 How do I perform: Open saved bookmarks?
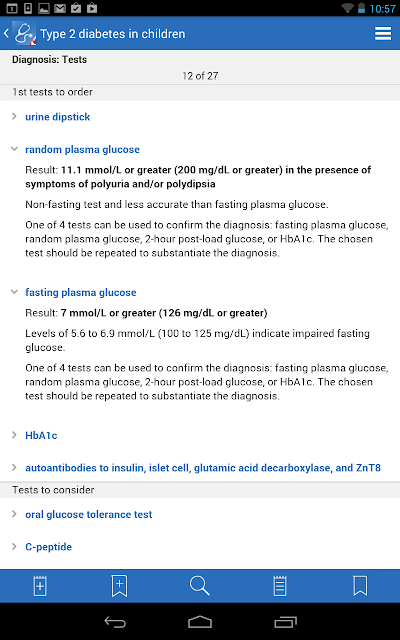(x=360, y=586)
